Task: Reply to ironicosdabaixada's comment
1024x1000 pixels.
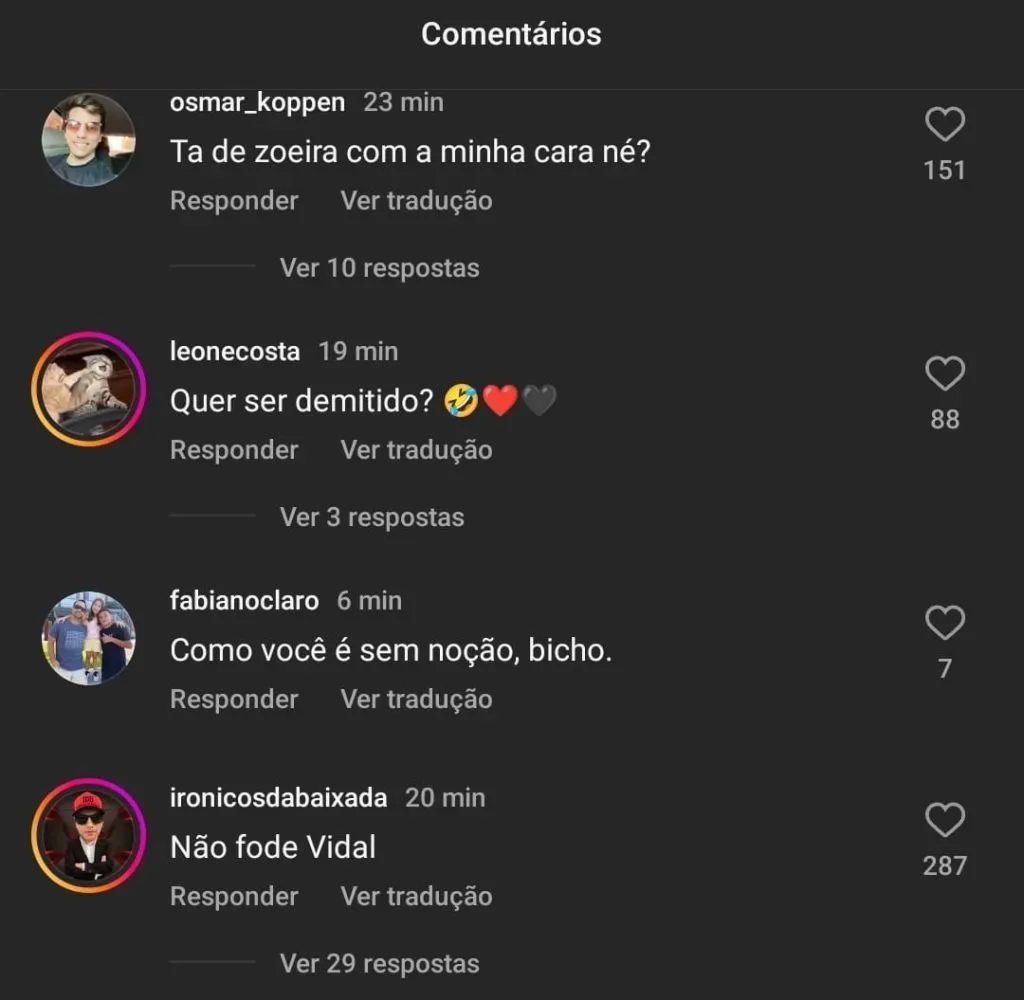Action: pyautogui.click(x=234, y=897)
